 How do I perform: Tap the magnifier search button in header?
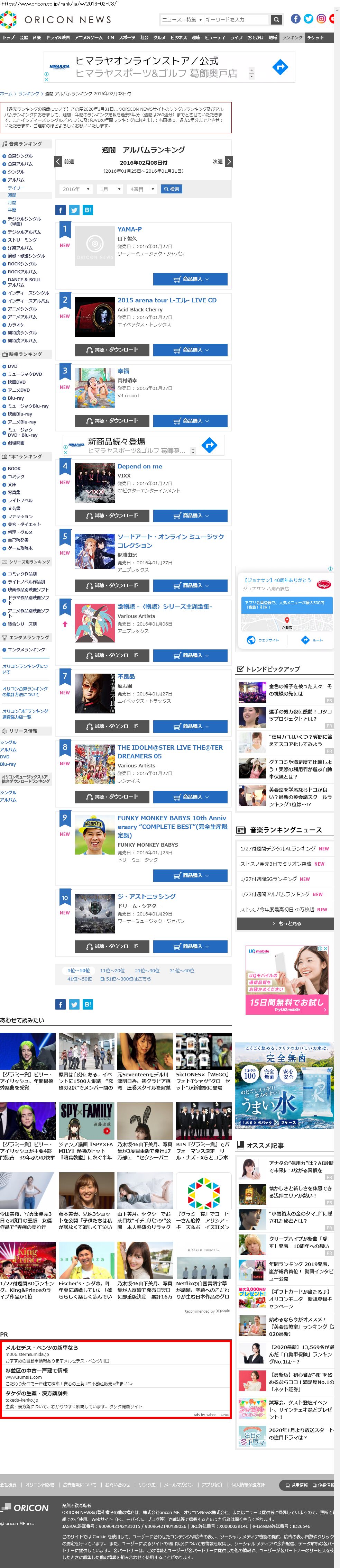tap(276, 19)
